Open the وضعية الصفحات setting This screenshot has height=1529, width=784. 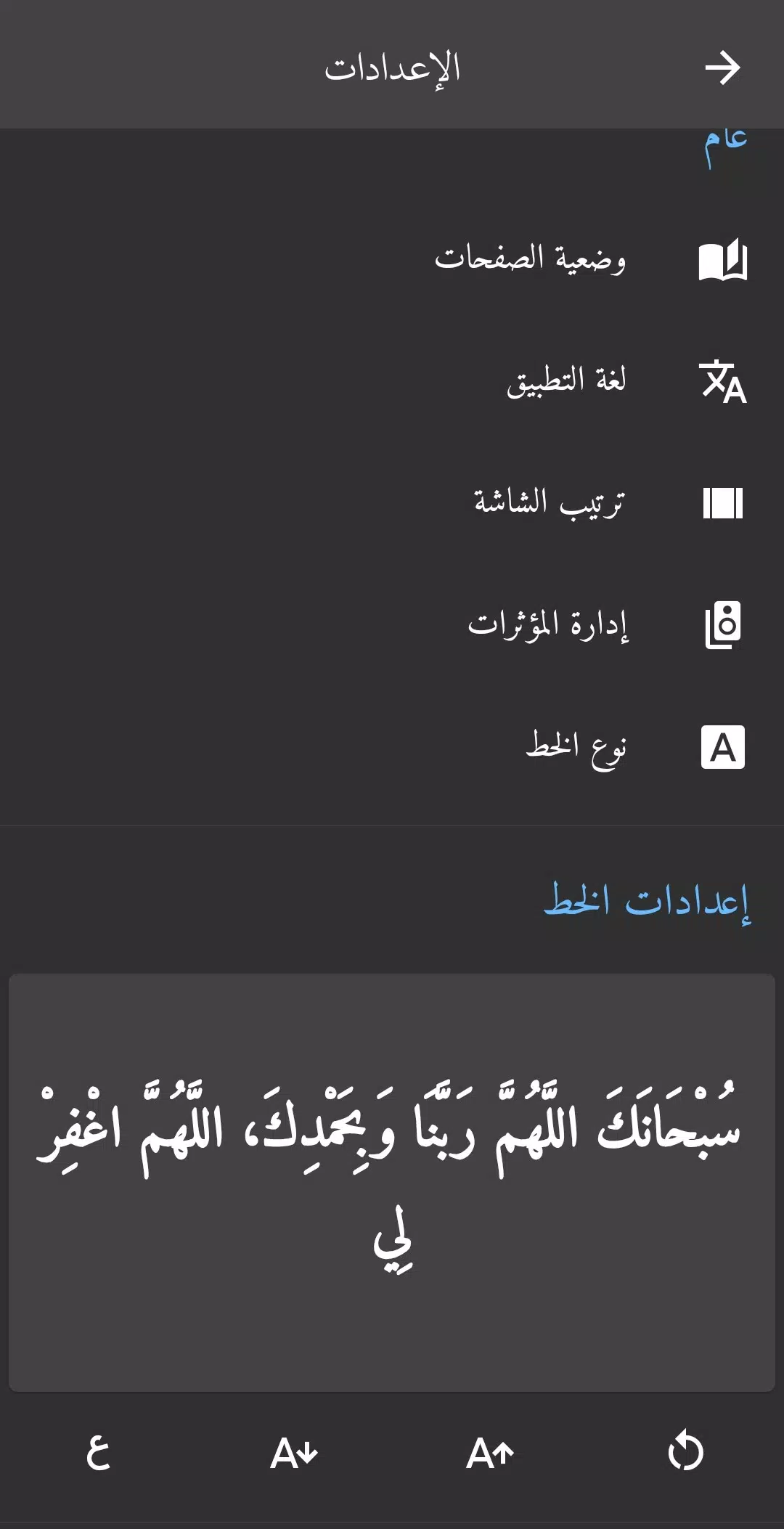pos(530,259)
